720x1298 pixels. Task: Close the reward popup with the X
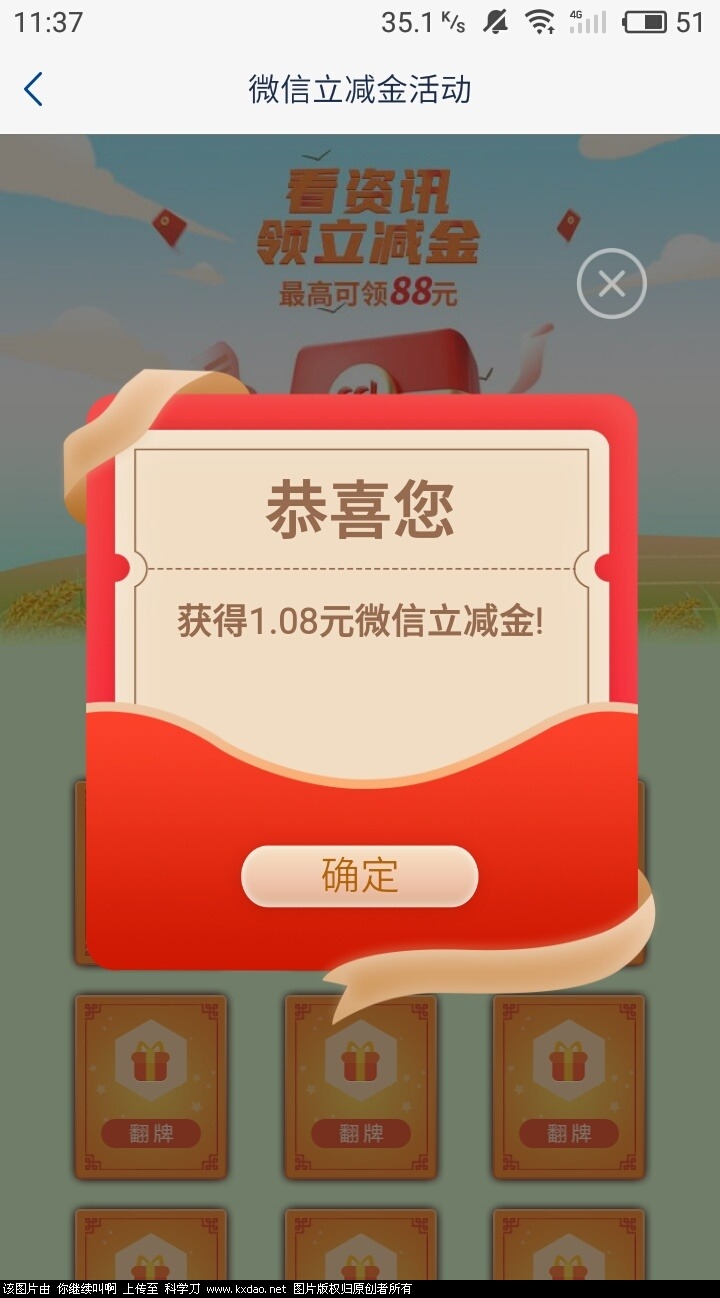pos(611,284)
